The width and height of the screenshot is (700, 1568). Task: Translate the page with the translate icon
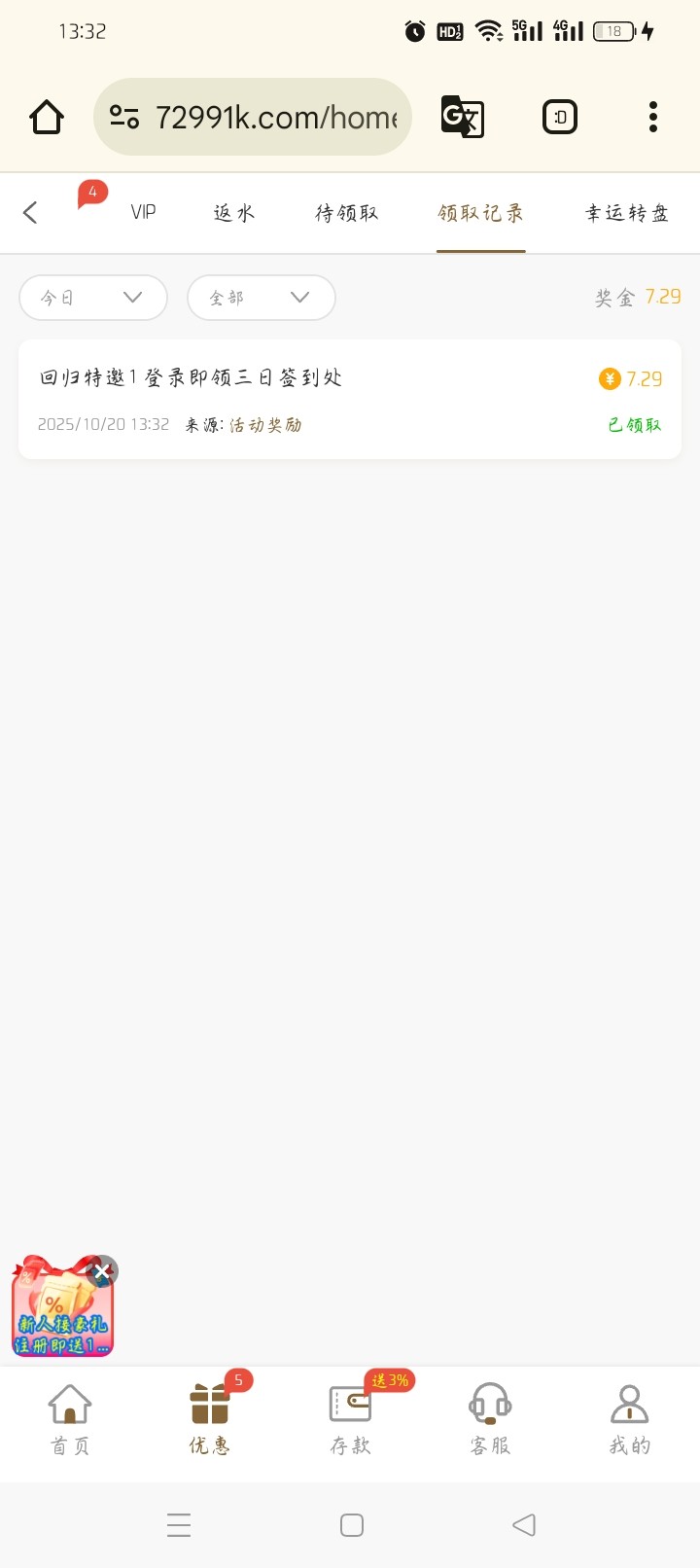click(x=463, y=117)
